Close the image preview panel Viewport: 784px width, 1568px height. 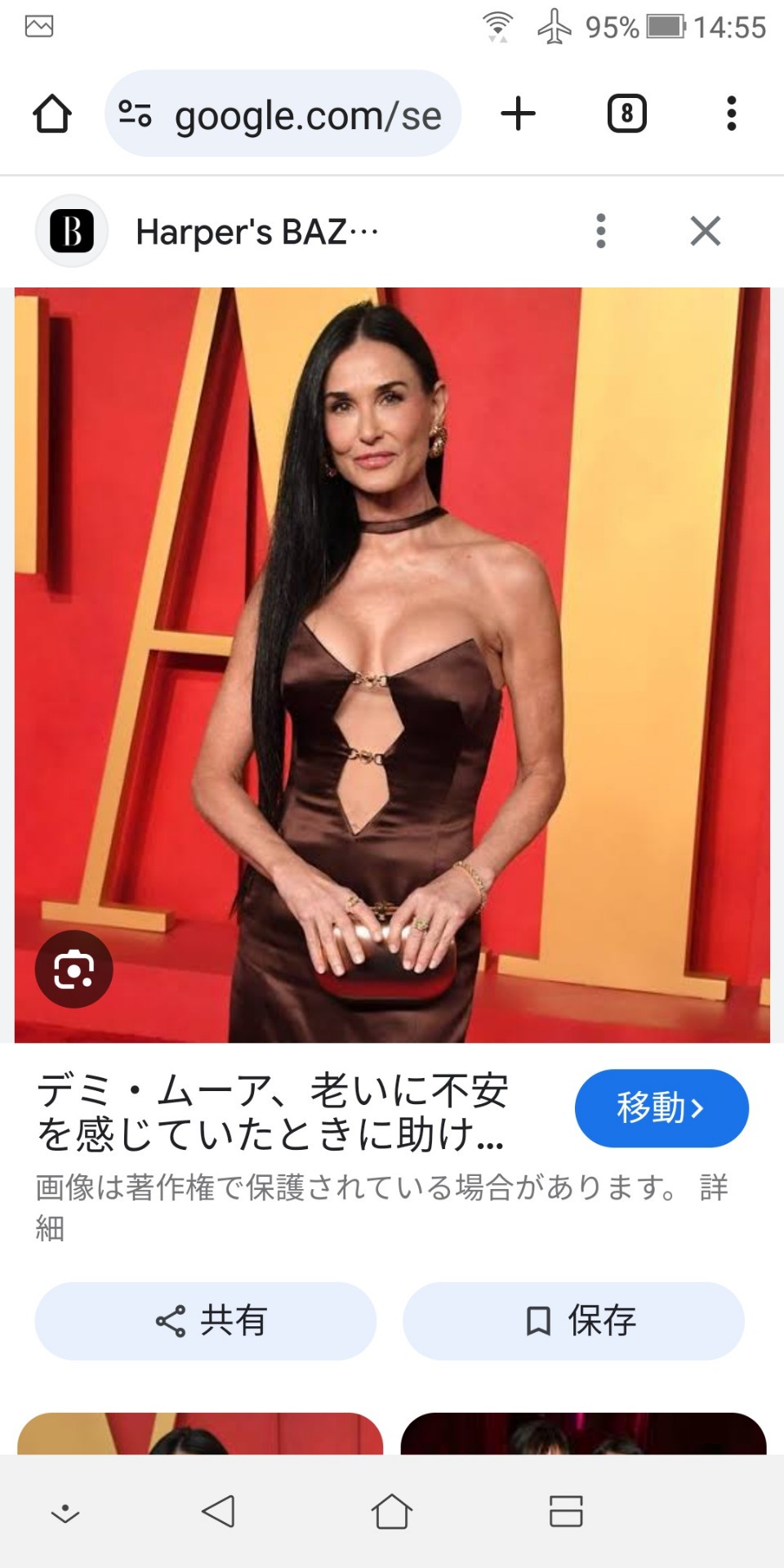tap(705, 231)
